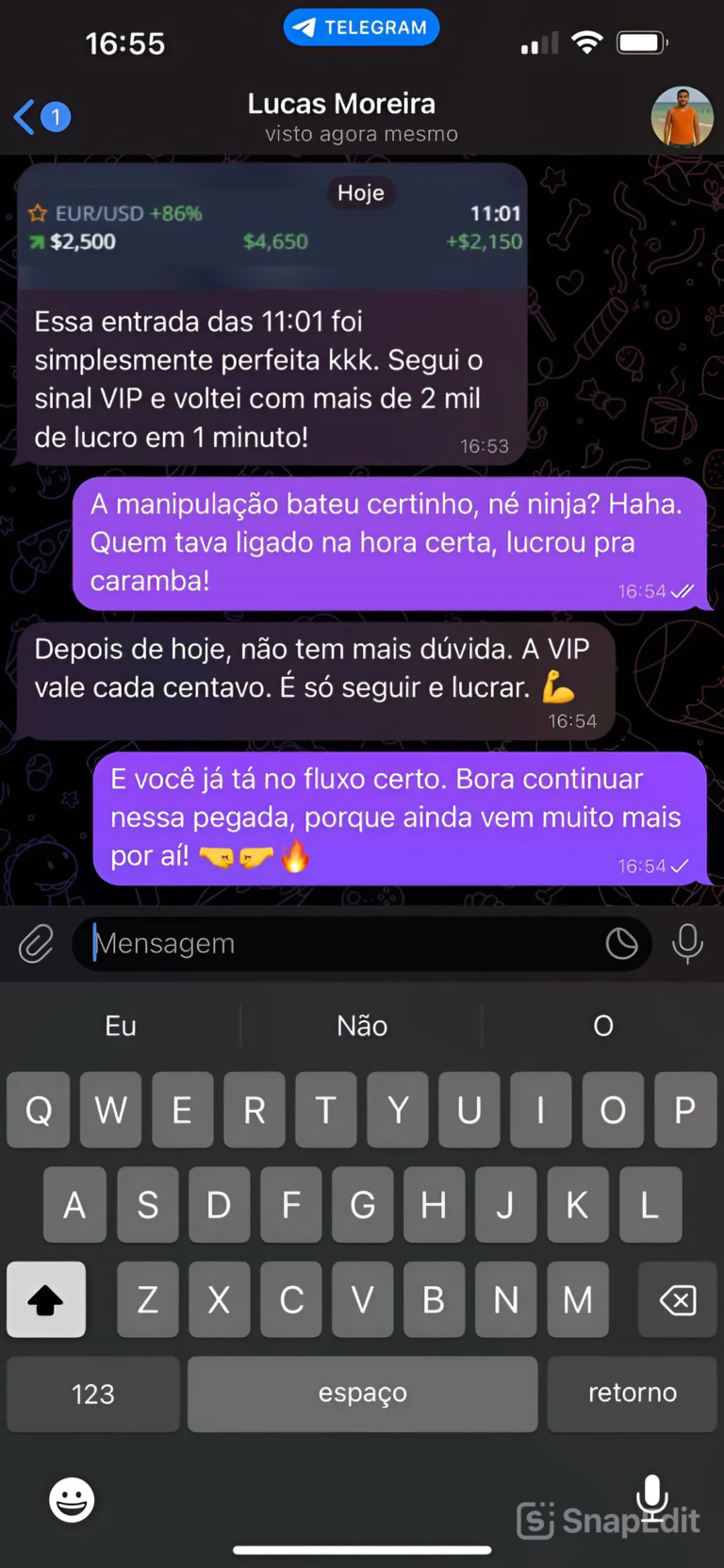The width and height of the screenshot is (724, 1568).
Task: Insert the suggested word "Não"
Action: pos(362,1026)
